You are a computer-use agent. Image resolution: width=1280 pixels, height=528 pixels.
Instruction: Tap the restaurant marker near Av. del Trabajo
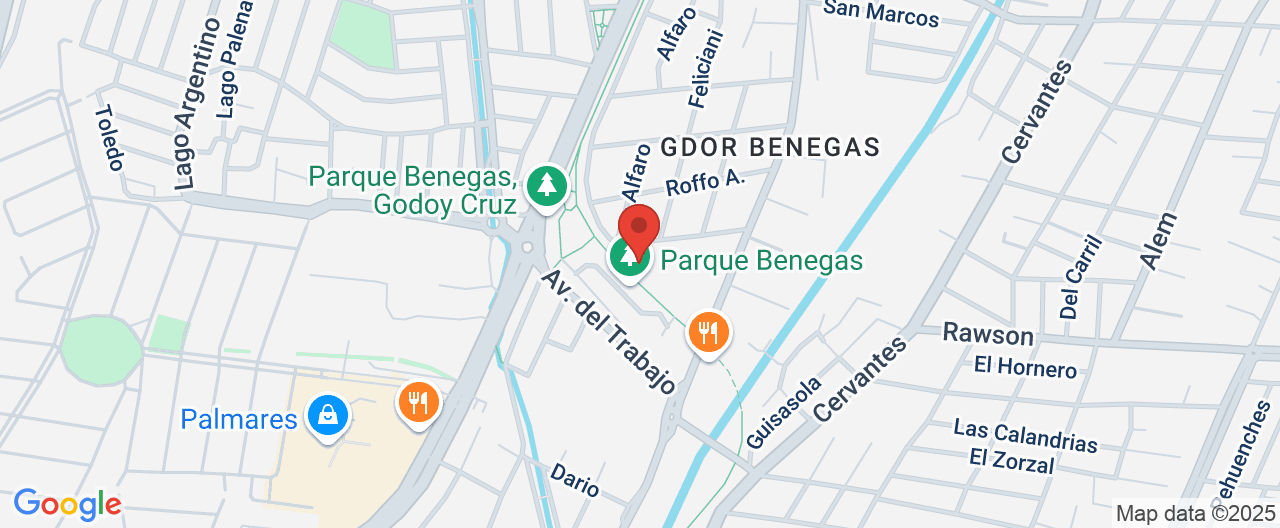(x=709, y=331)
